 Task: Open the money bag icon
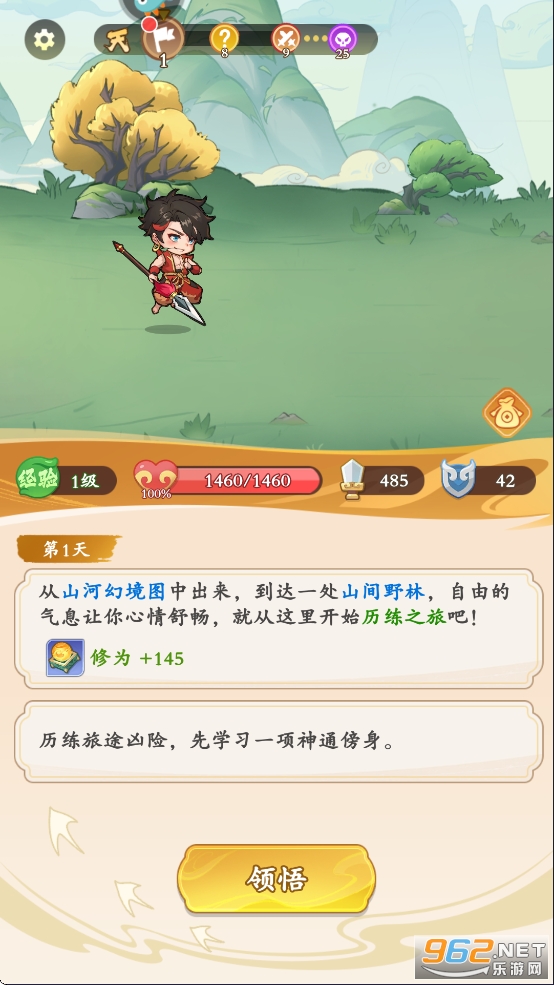pos(507,413)
